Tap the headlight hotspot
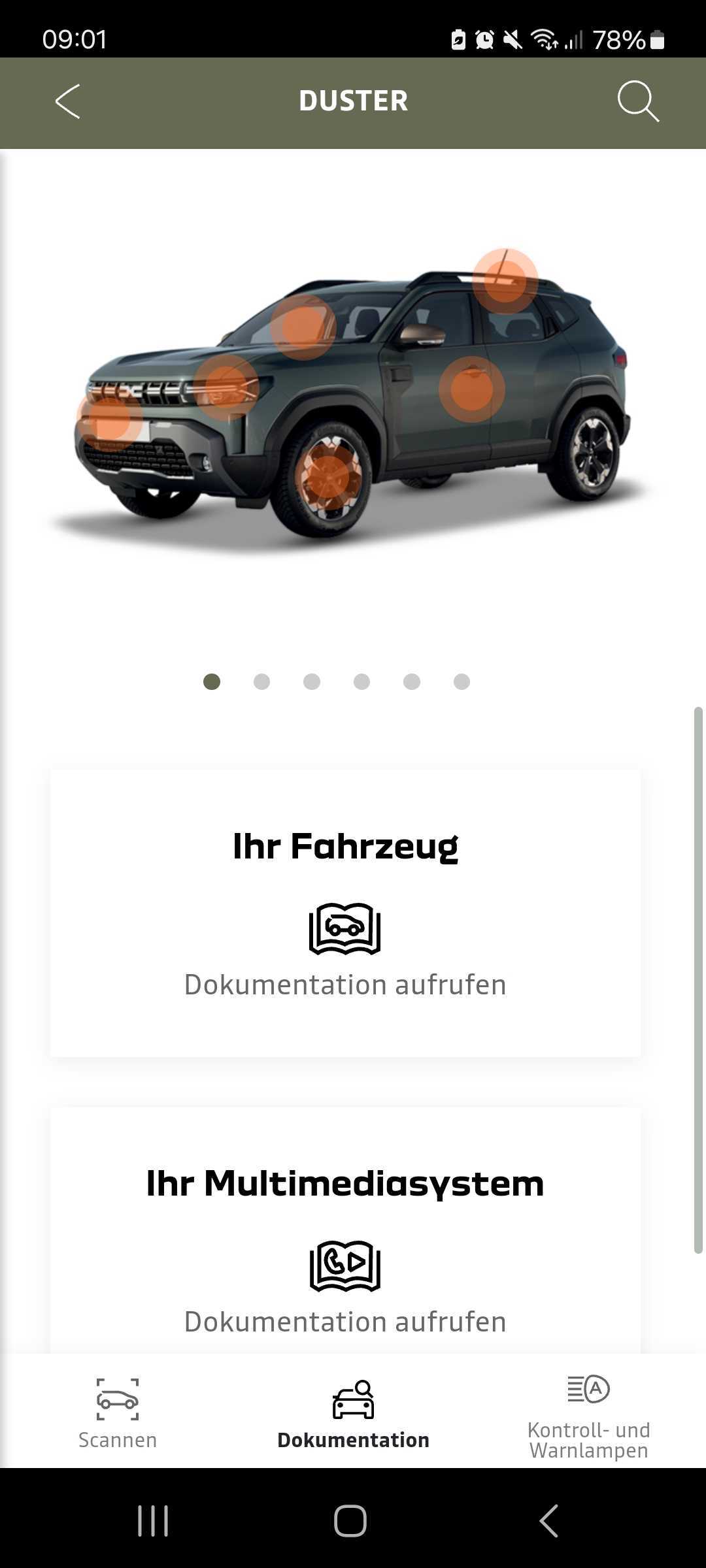 (226, 387)
